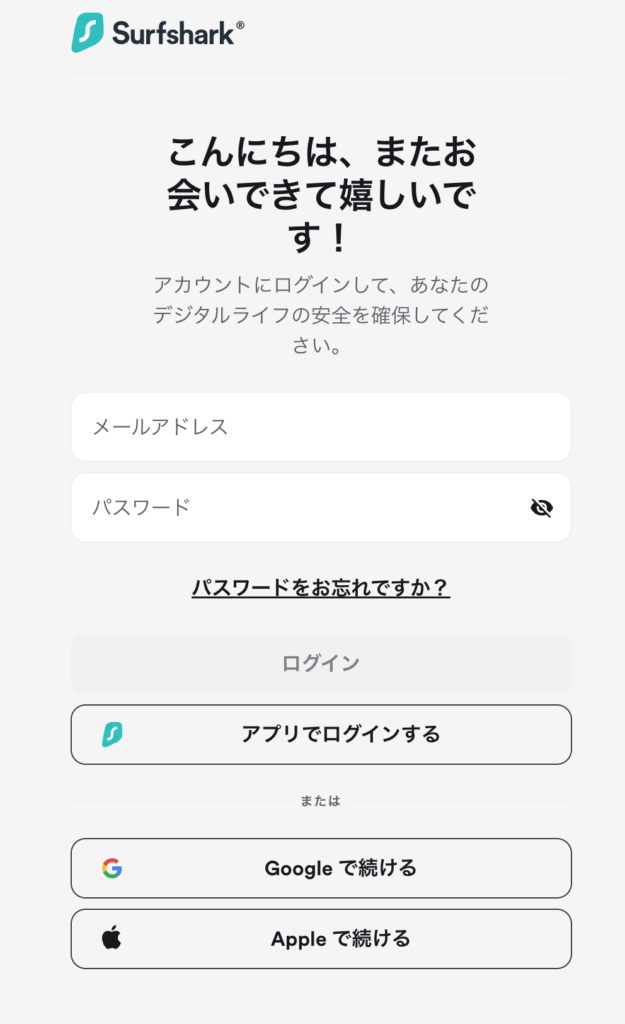Select アプリでログインする button
The image size is (625, 1024).
coord(320,734)
